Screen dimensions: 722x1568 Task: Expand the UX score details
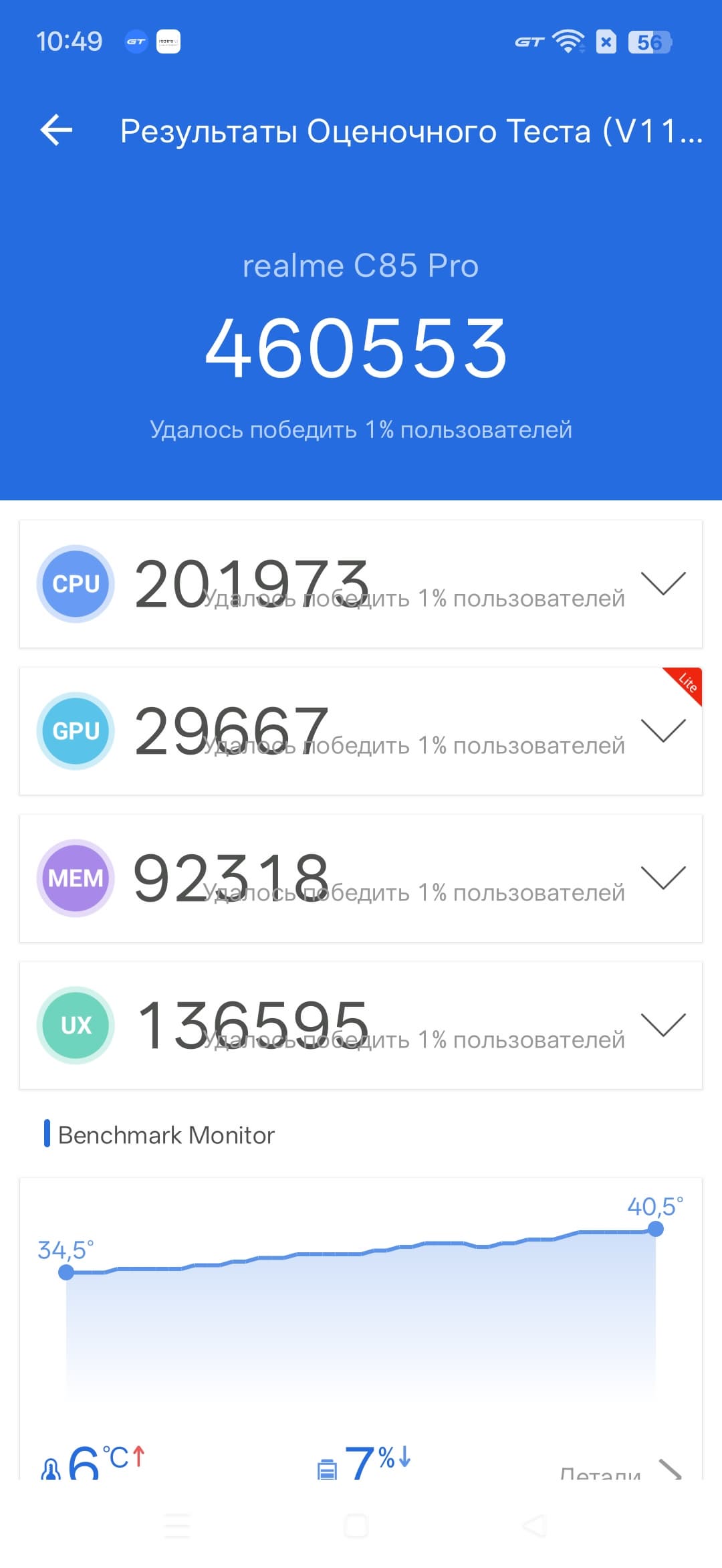point(663,1025)
